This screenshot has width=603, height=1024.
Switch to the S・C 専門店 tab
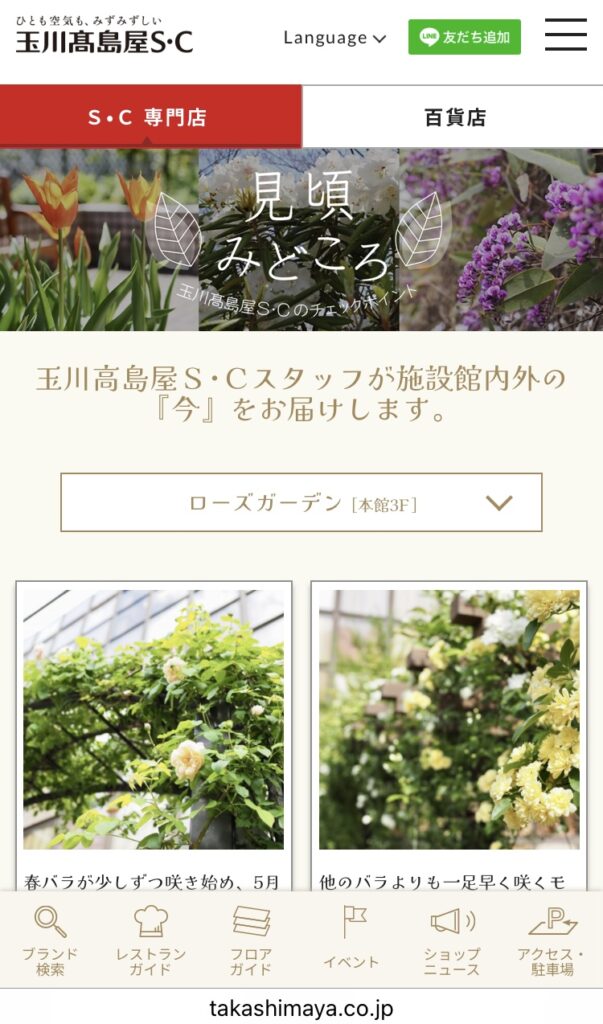tap(150, 117)
